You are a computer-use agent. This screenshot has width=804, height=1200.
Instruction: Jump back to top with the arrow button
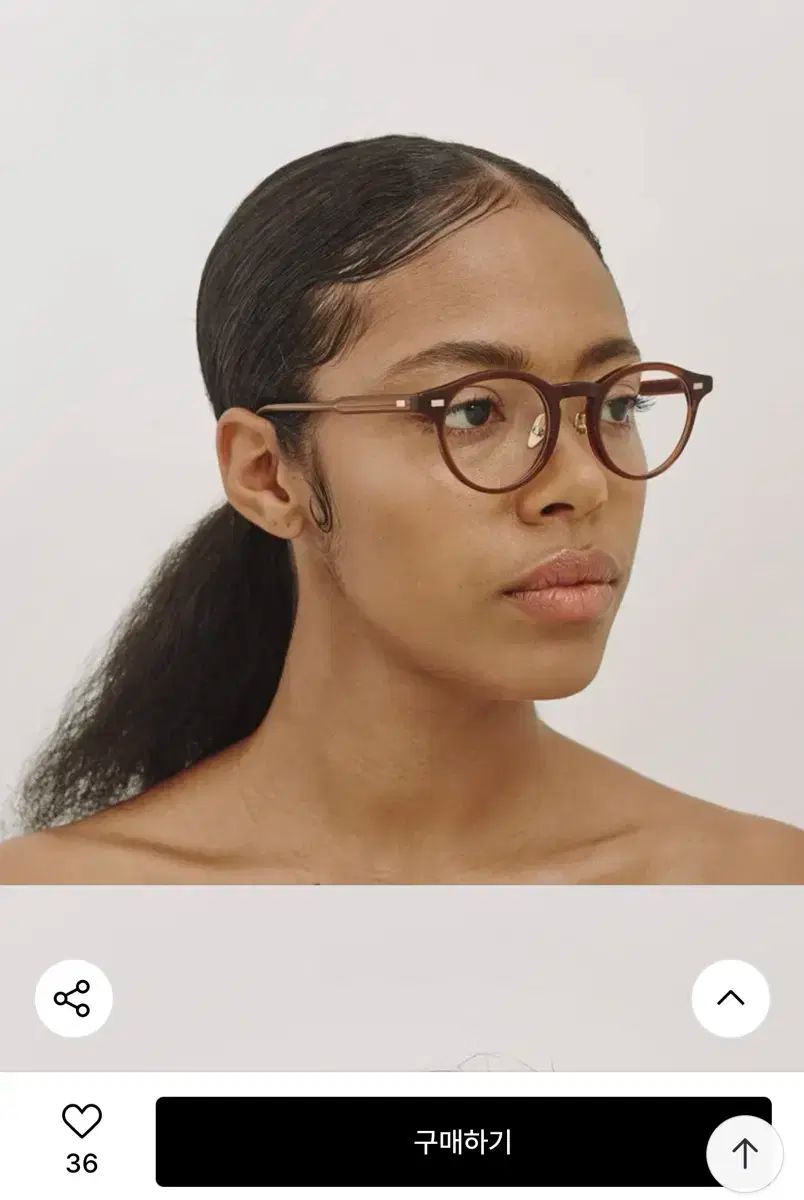coord(744,1154)
